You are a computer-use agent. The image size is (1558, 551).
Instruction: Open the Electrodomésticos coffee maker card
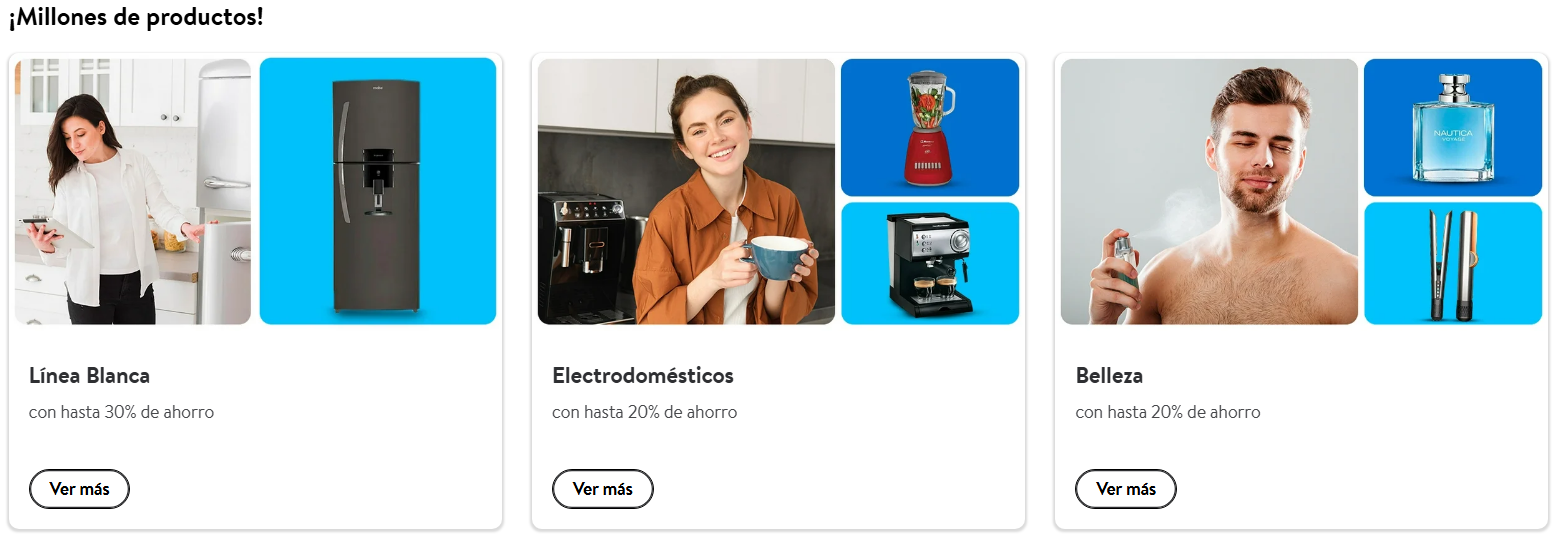[929, 264]
